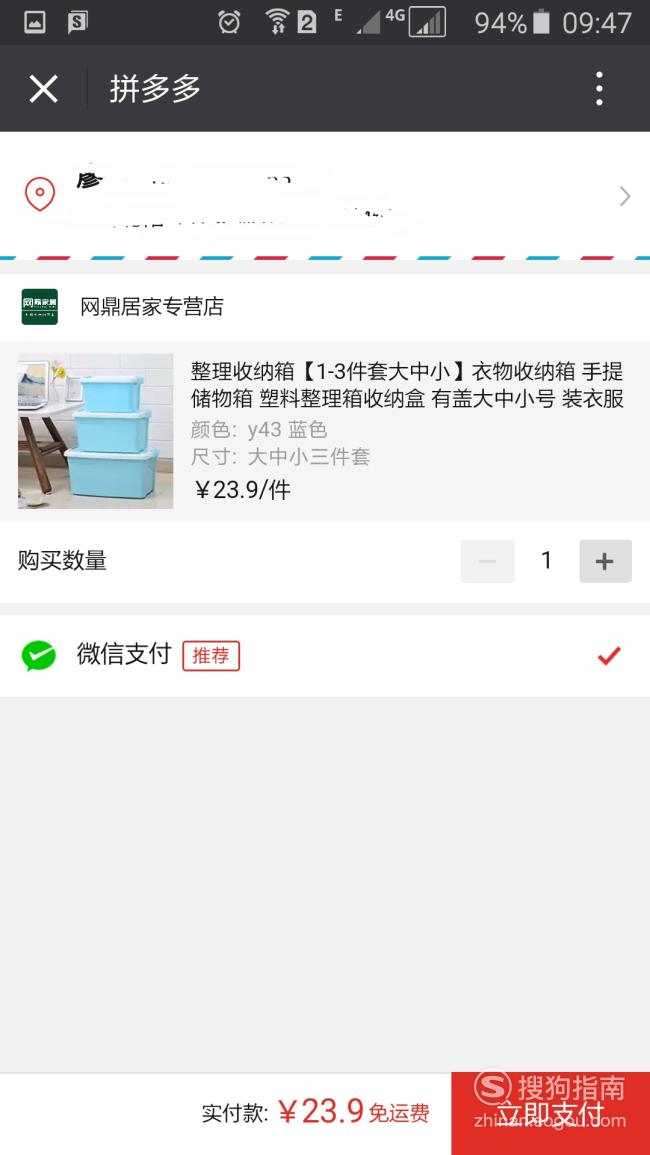Open the blue storage box product
Screen dimensions: 650x1155
coord(325,431)
